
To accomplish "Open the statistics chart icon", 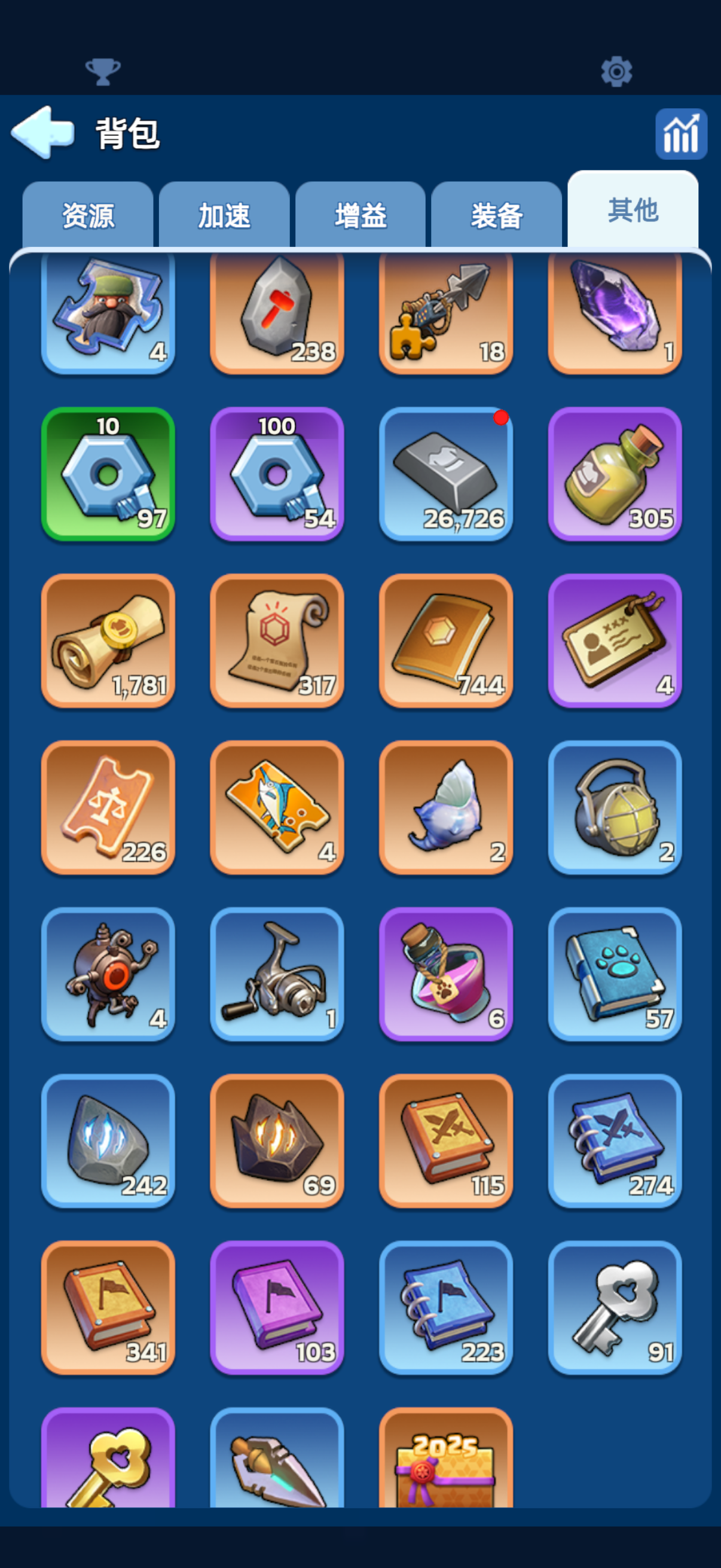I will (681, 134).
